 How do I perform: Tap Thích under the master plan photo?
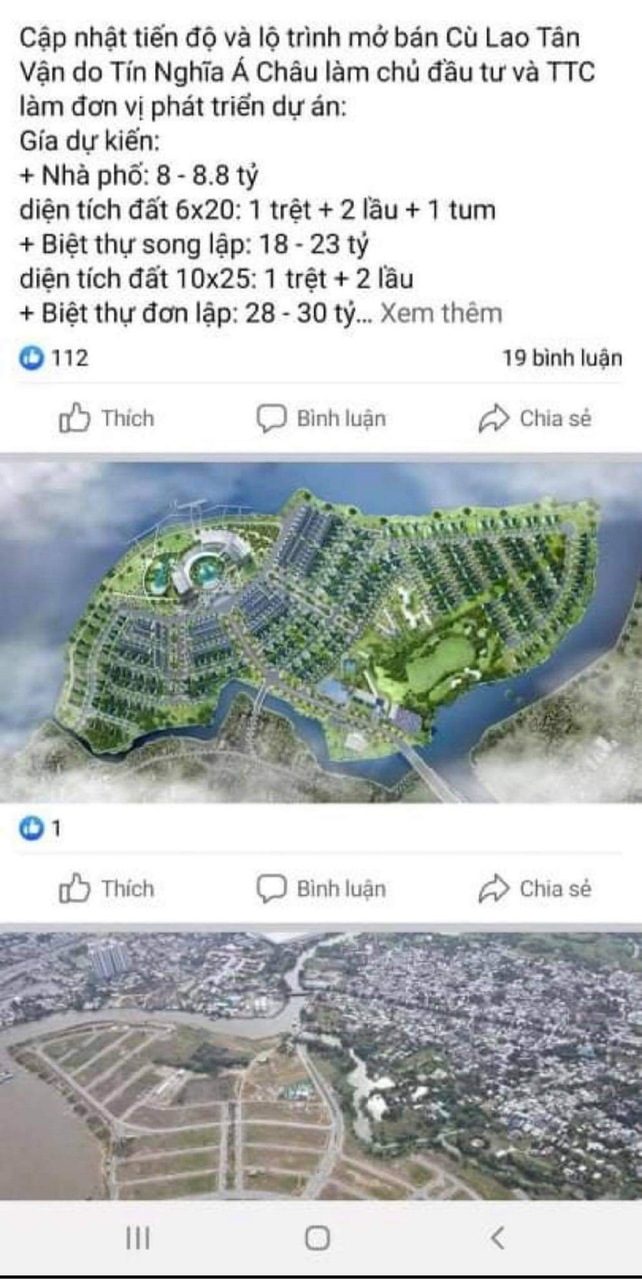pos(108,888)
